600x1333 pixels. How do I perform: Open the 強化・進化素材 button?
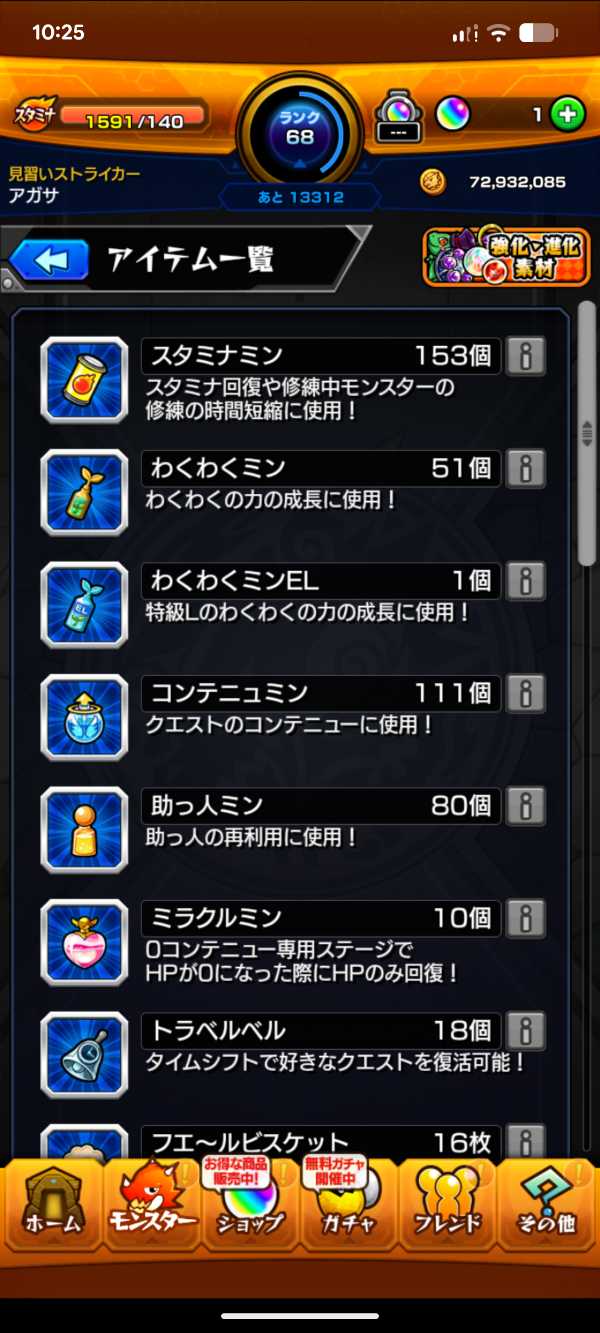click(506, 256)
